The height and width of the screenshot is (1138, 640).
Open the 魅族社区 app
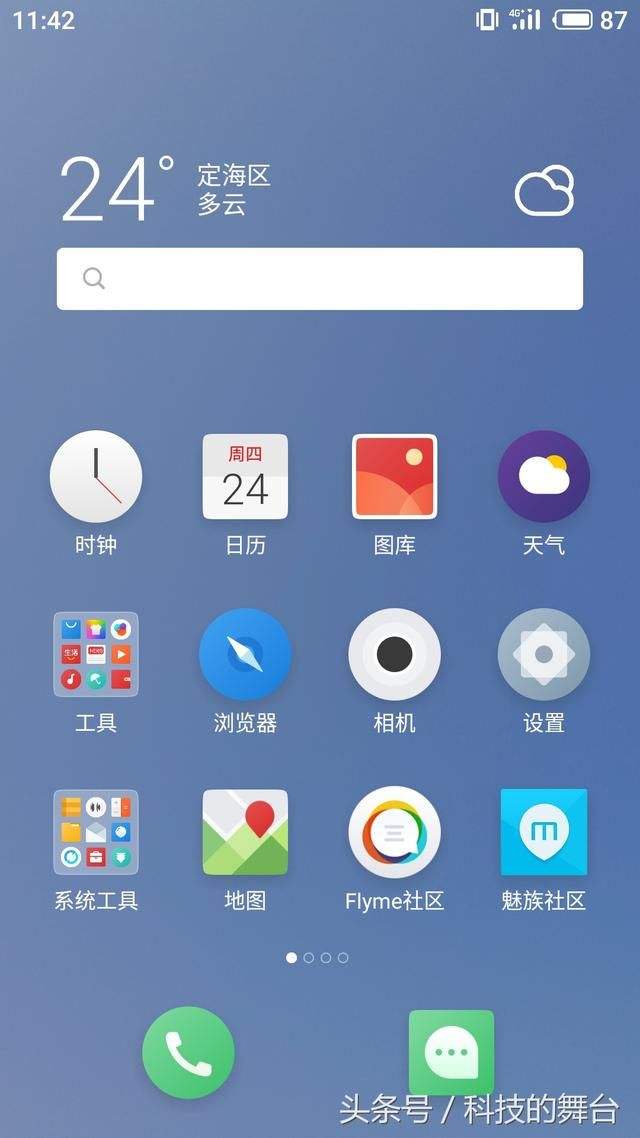544,832
